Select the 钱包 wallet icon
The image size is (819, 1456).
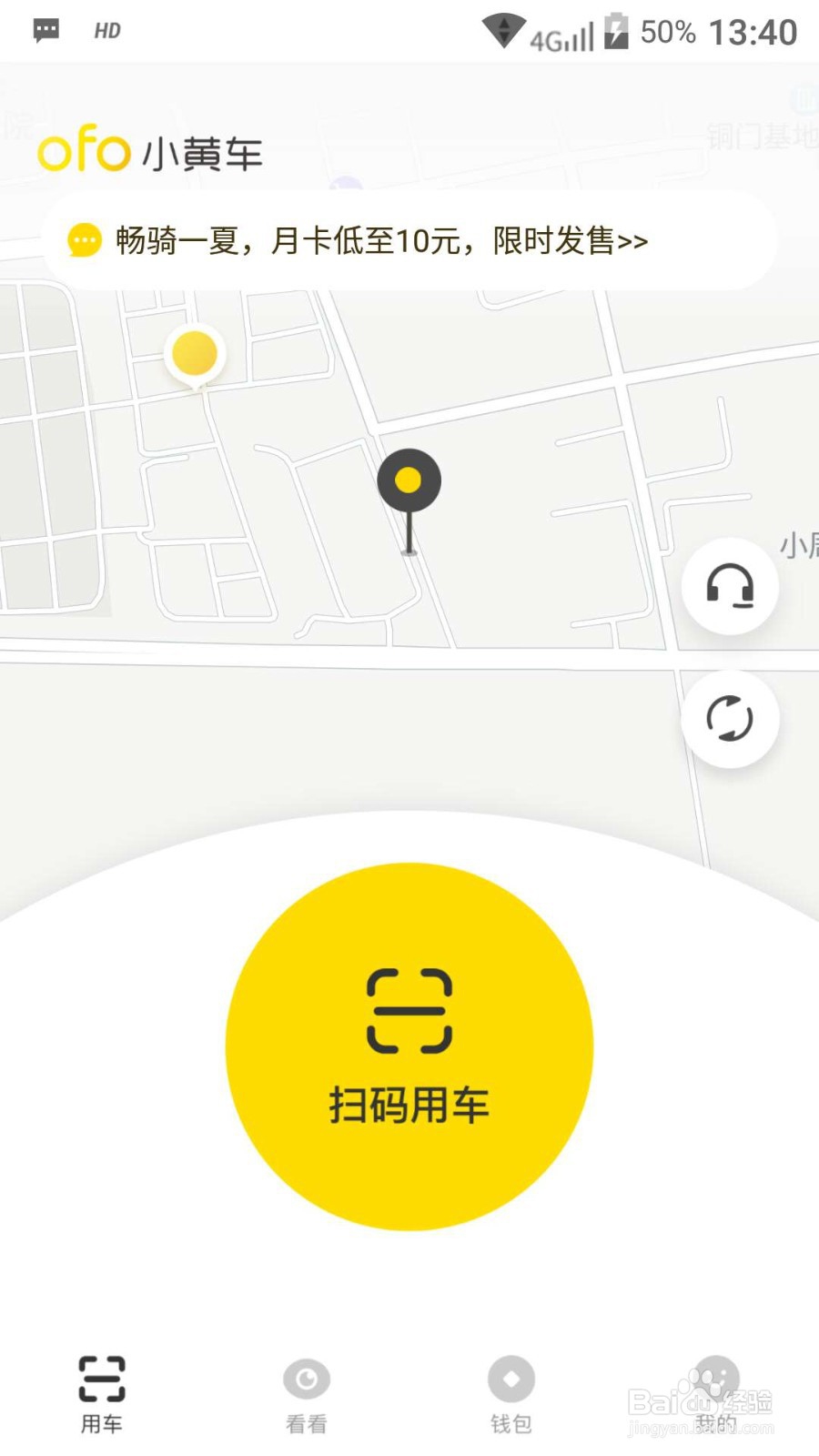point(511,1379)
